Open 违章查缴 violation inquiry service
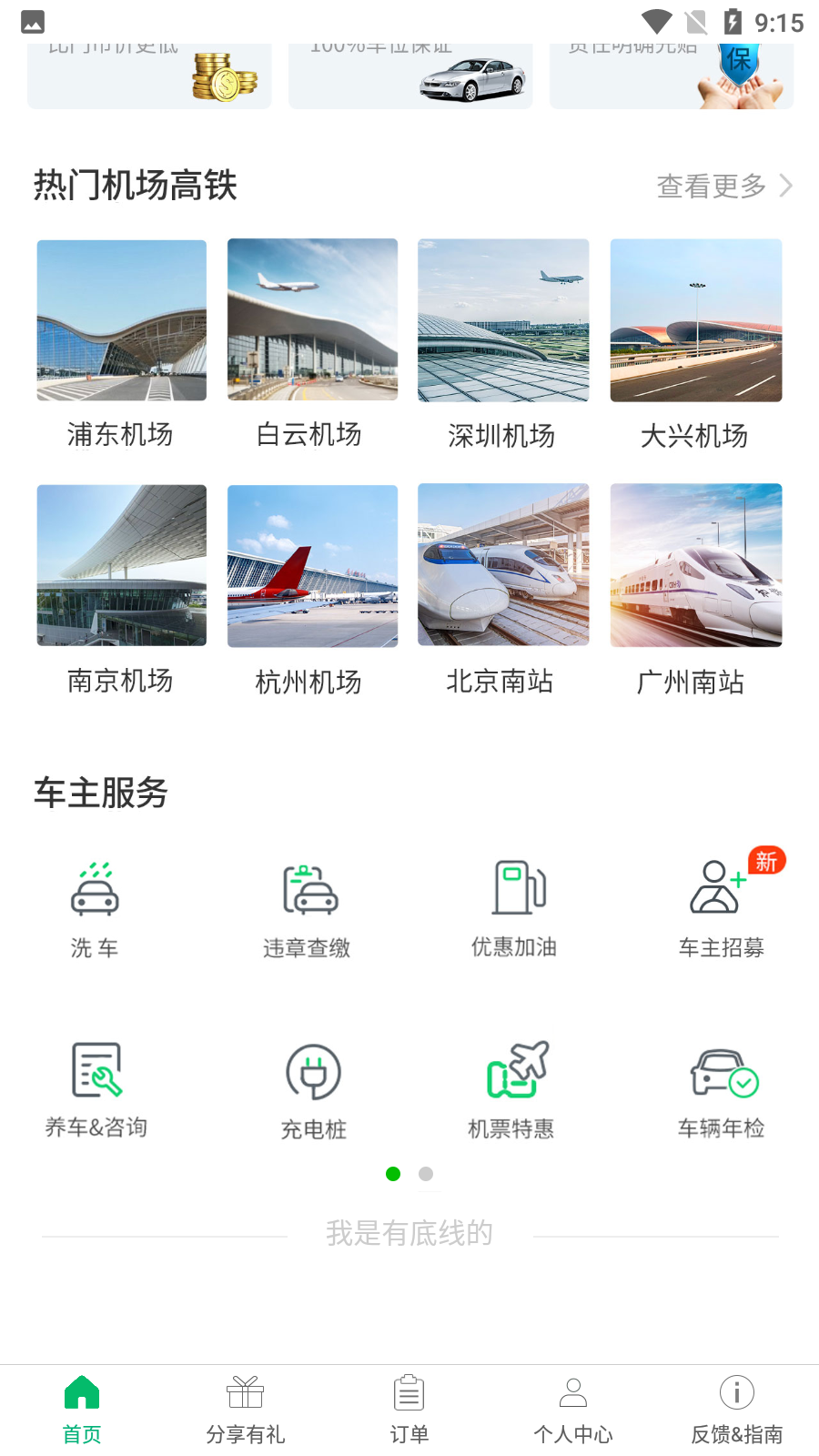819x1456 pixels. (x=306, y=905)
